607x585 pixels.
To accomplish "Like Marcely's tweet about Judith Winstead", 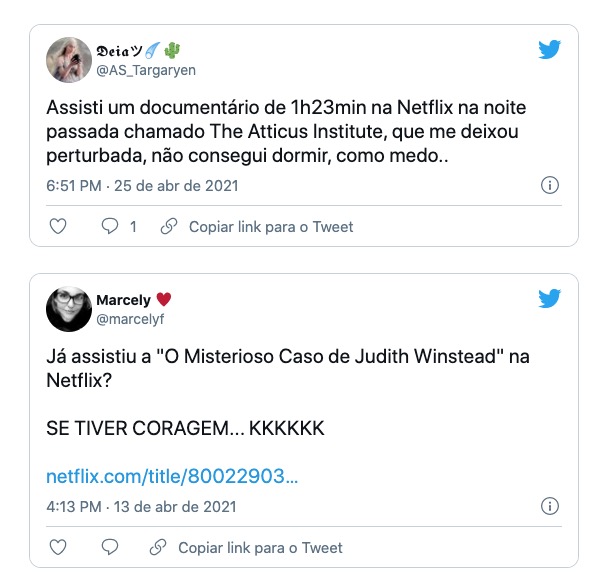I will coord(58,547).
